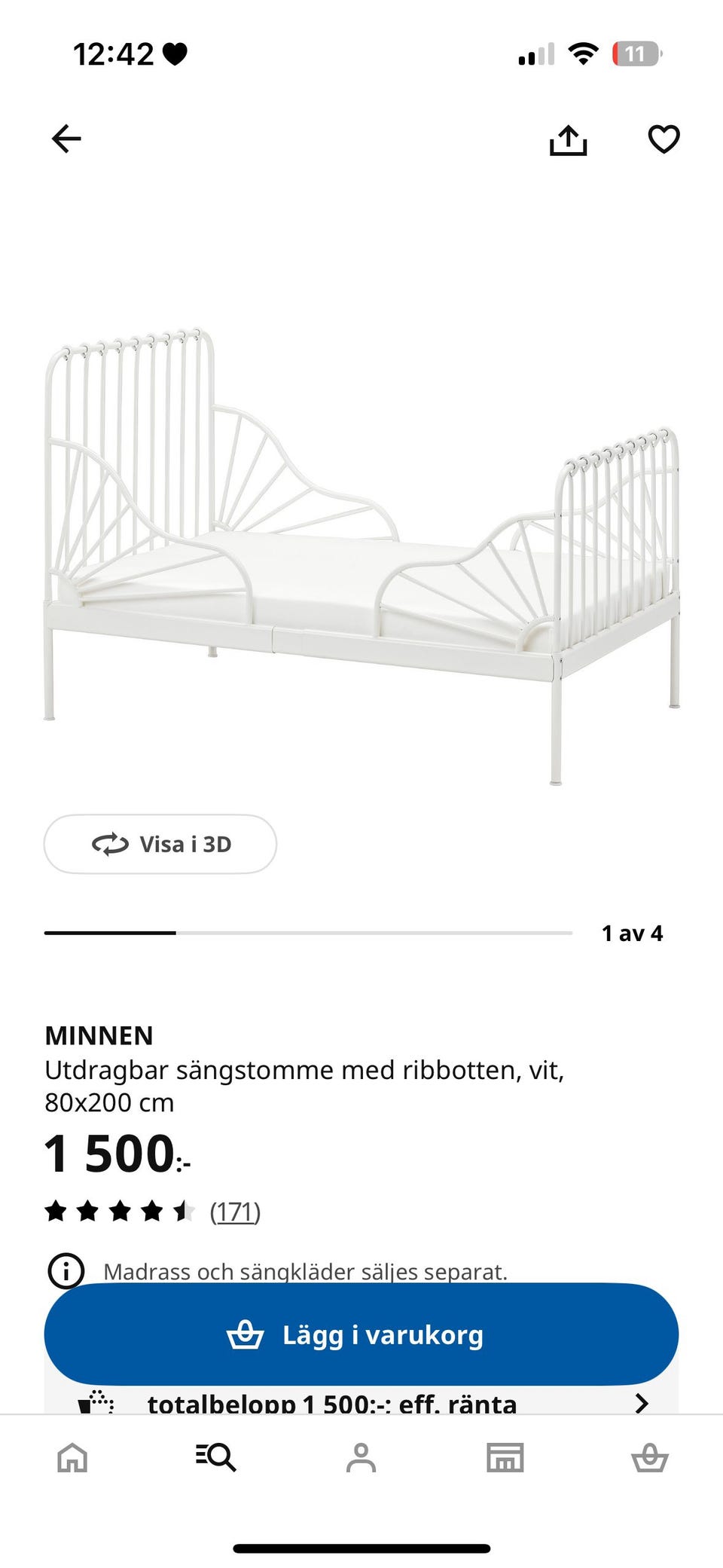Image resolution: width=723 pixels, height=1568 pixels.
Task: Tap the MINNEN bed product photo
Action: click(361, 550)
